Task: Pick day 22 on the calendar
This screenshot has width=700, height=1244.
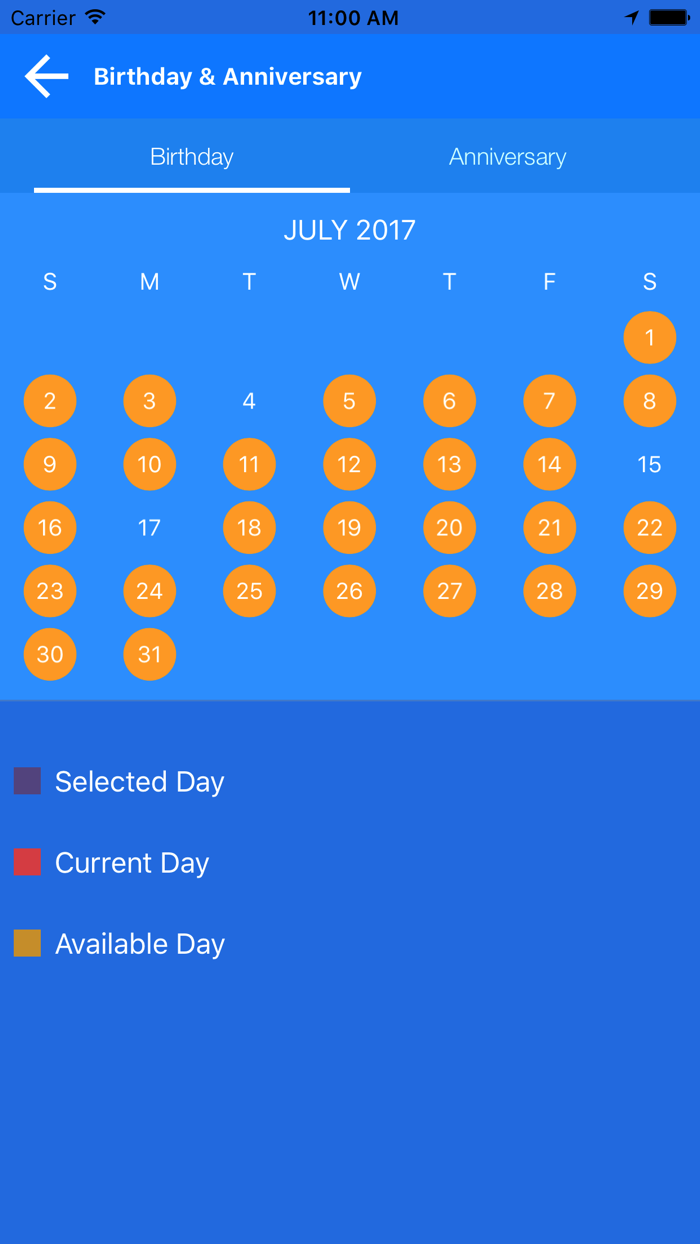Action: pyautogui.click(x=650, y=528)
